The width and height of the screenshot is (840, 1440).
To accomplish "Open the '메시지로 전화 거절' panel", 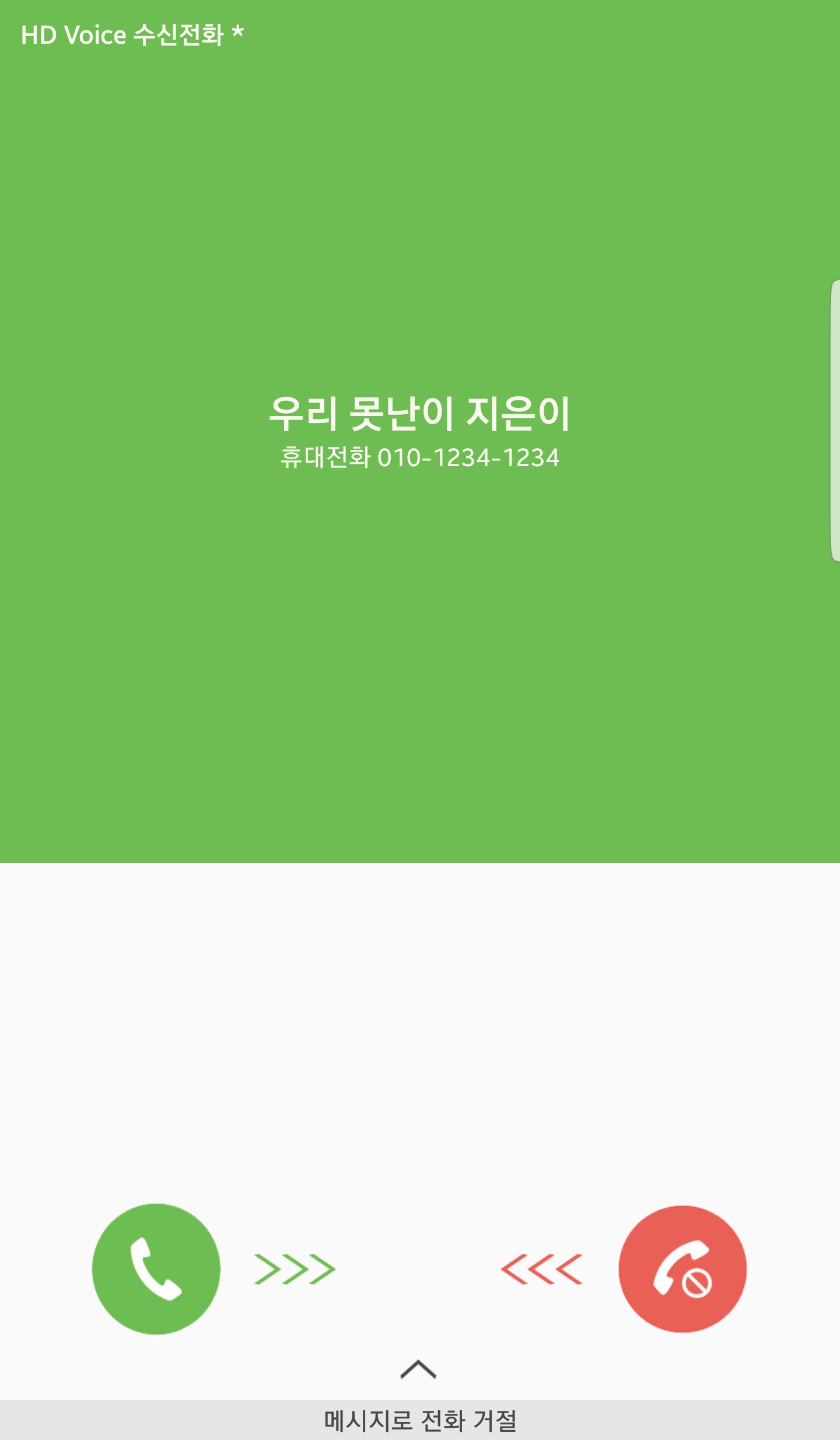I will (420, 1419).
